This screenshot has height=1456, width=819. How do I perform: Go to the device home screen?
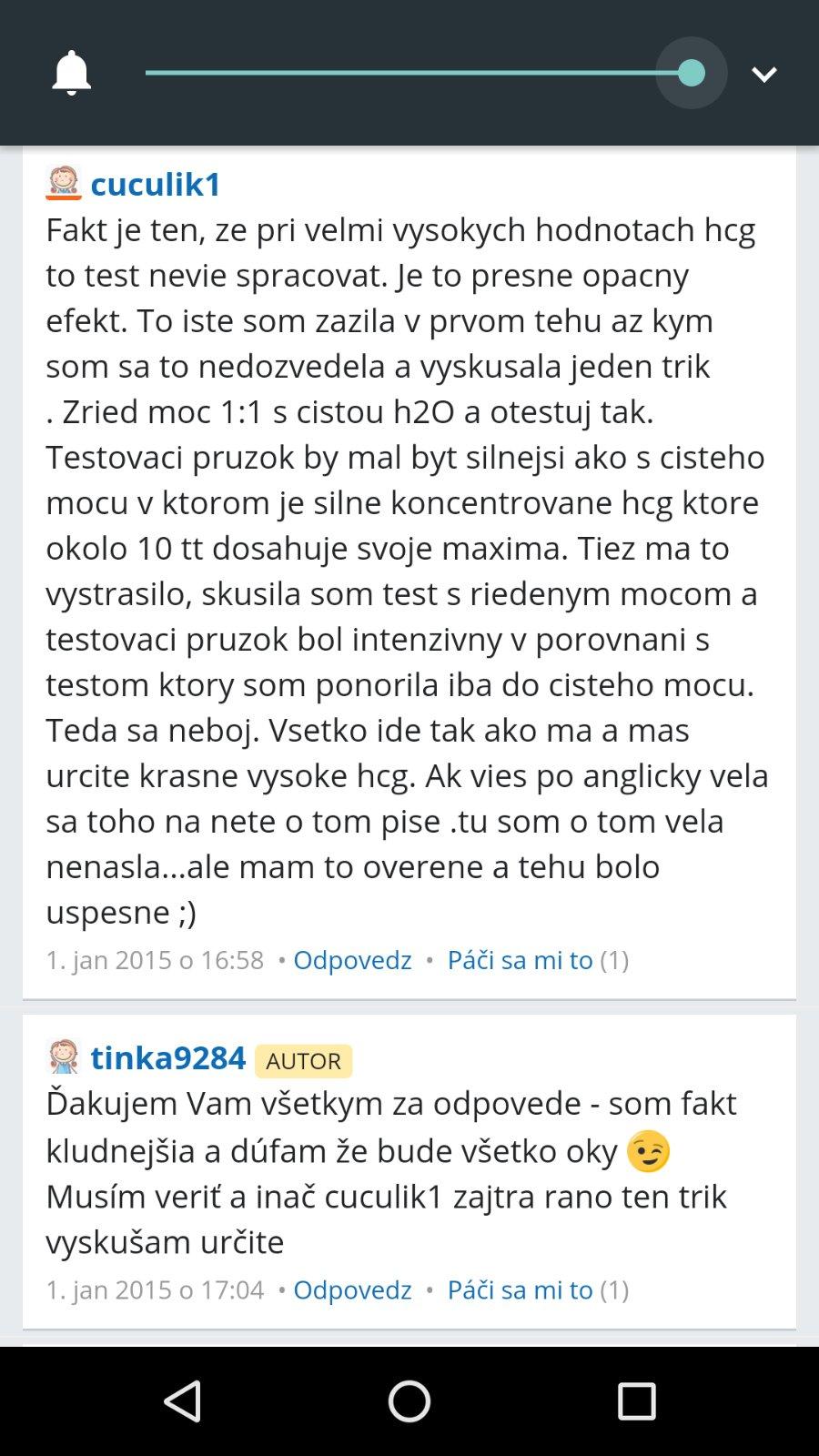click(x=409, y=1401)
